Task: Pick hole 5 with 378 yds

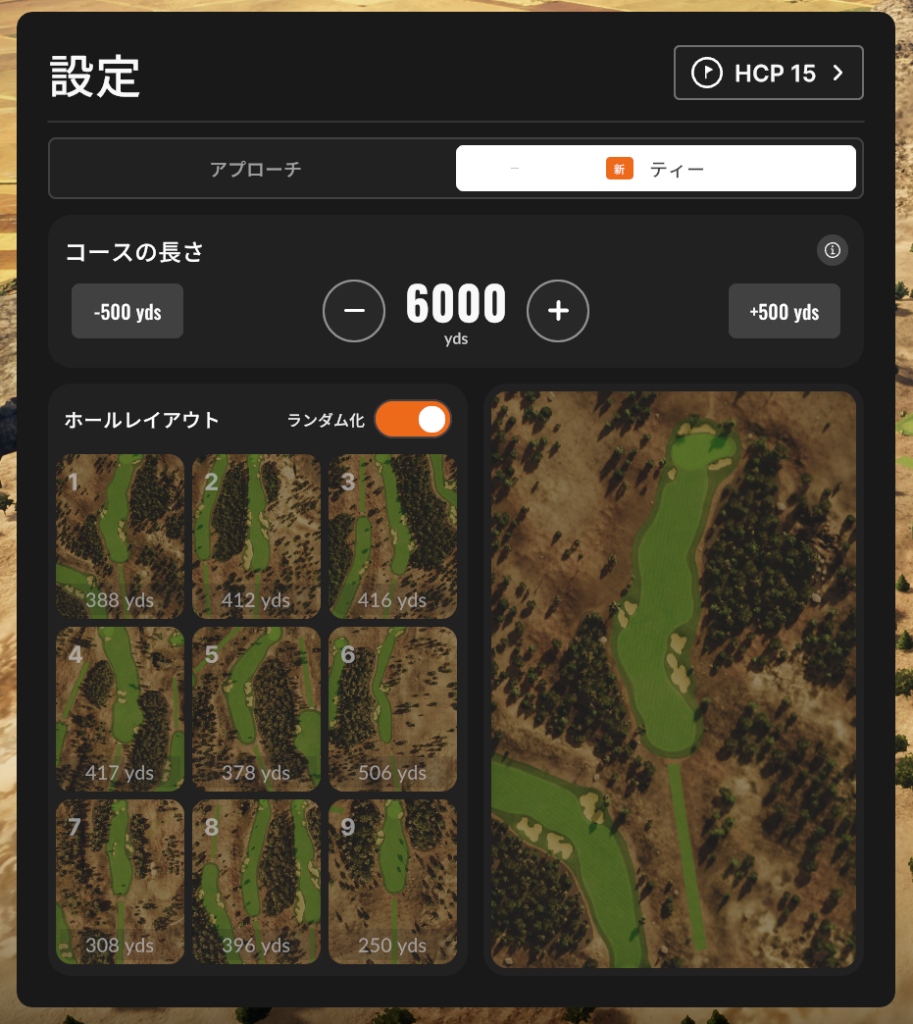Action: [256, 709]
